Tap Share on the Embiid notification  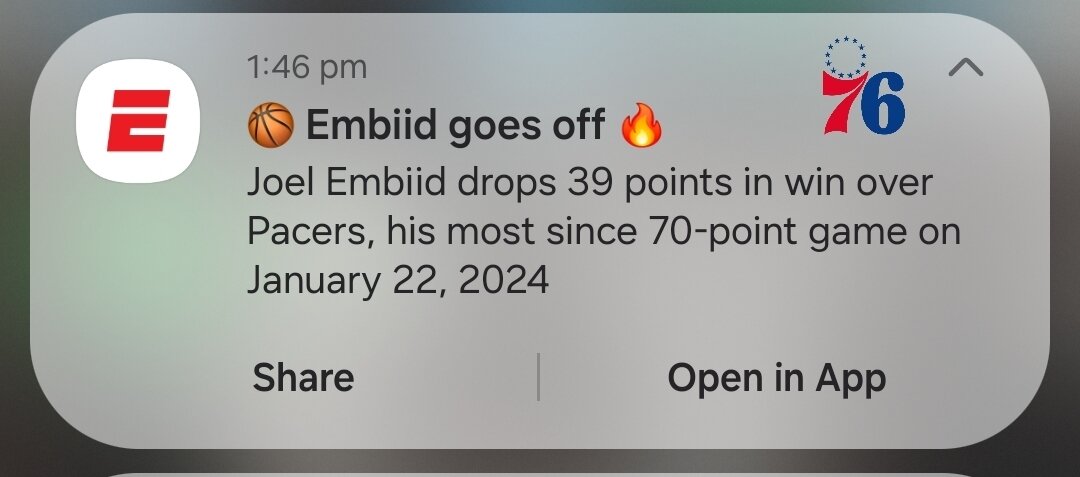(303, 378)
